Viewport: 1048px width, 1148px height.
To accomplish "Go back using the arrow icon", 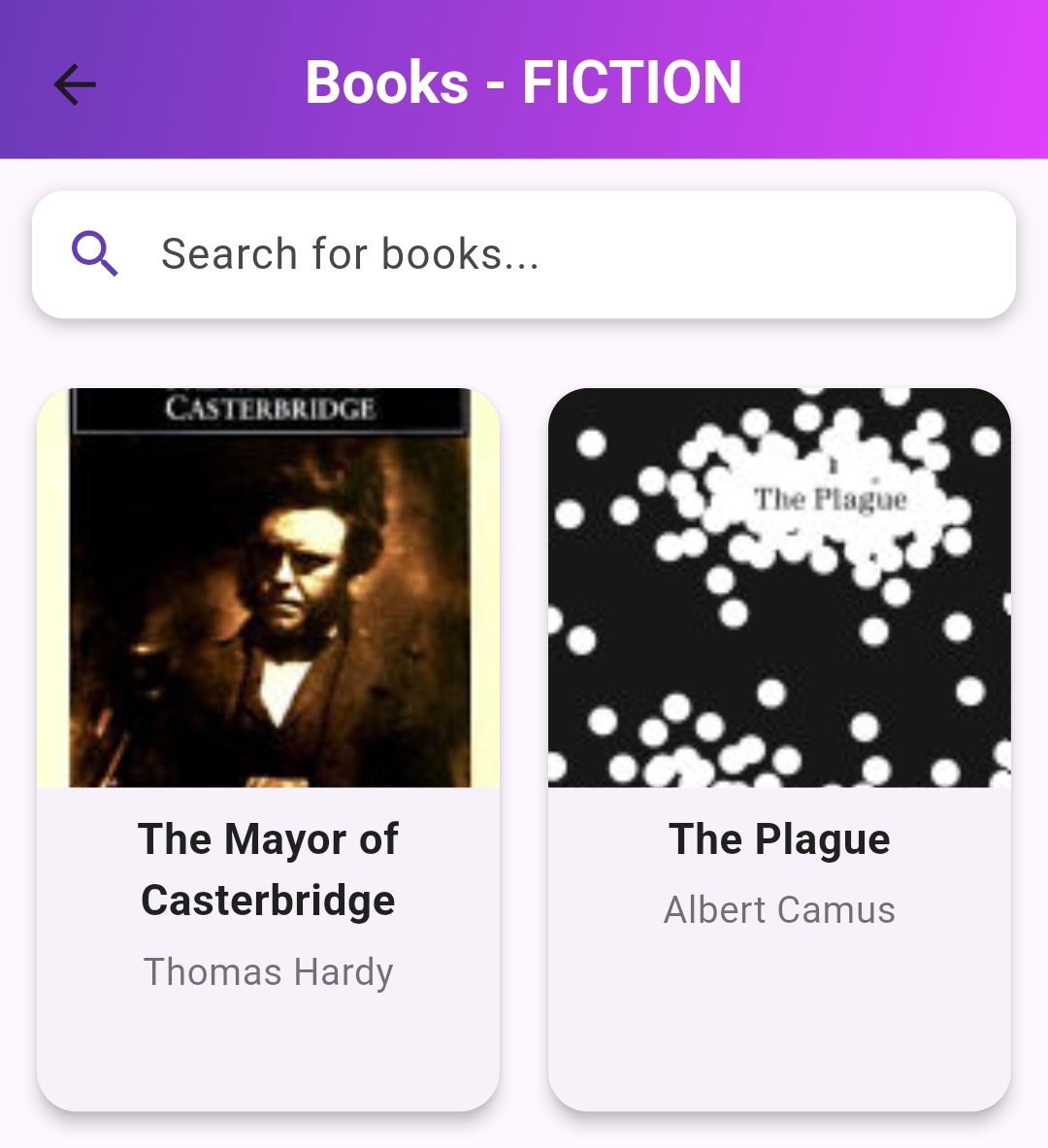I will 75,84.
